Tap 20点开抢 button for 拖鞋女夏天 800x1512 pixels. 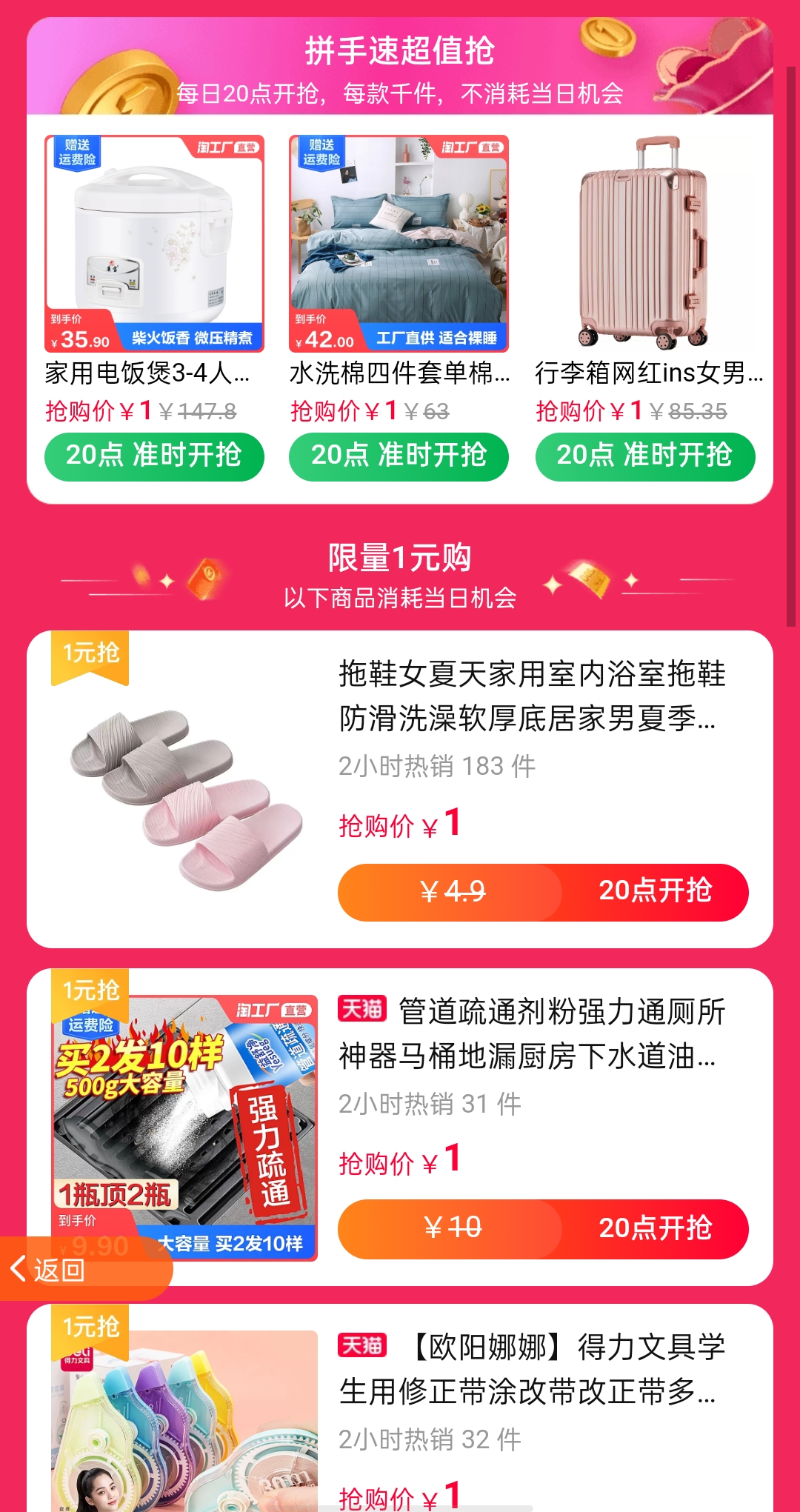655,891
